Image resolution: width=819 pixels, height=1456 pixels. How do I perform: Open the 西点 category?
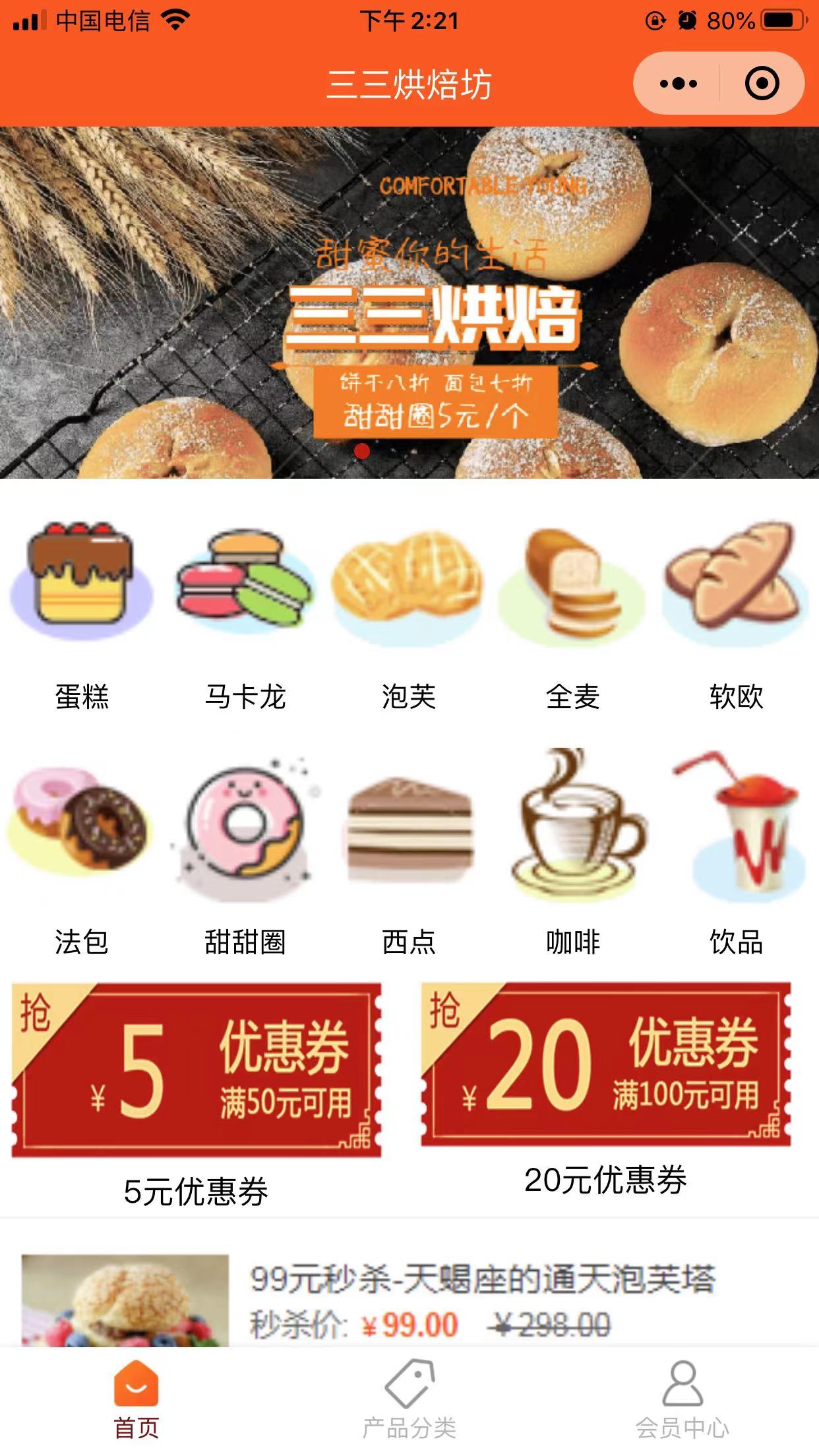[x=409, y=854]
